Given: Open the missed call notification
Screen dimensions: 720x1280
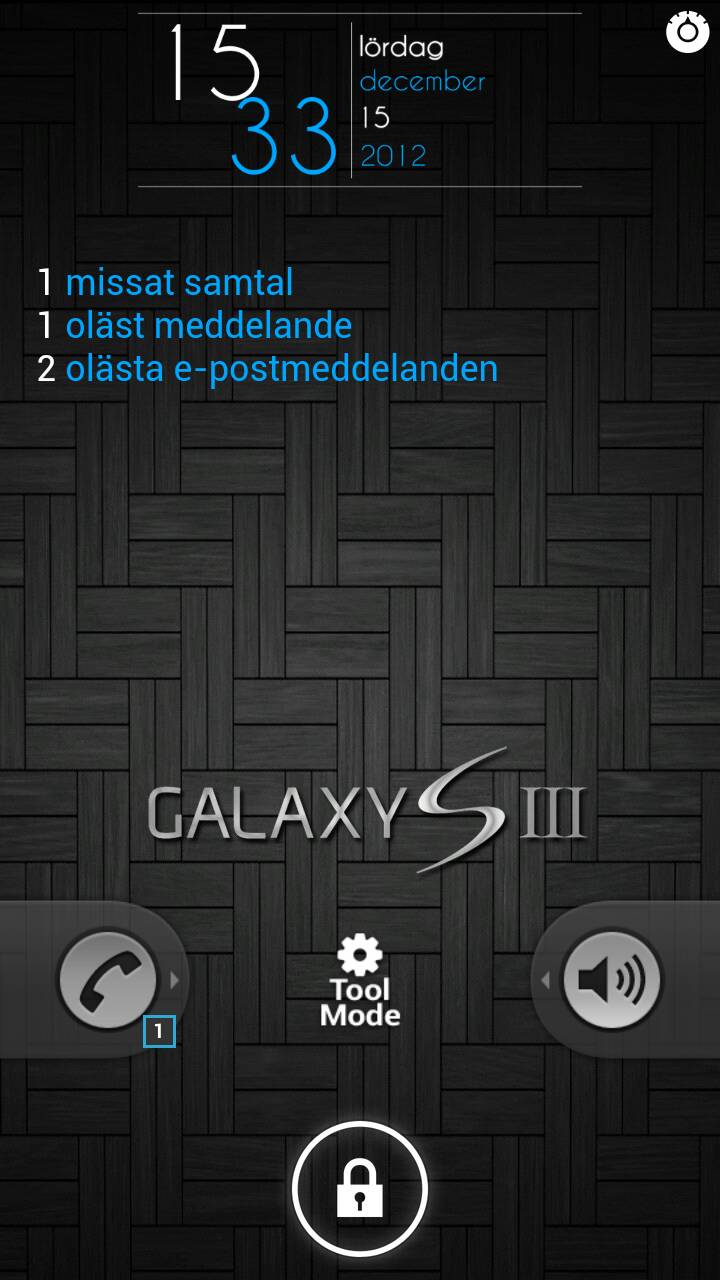Looking at the screenshot, I should 166,283.
